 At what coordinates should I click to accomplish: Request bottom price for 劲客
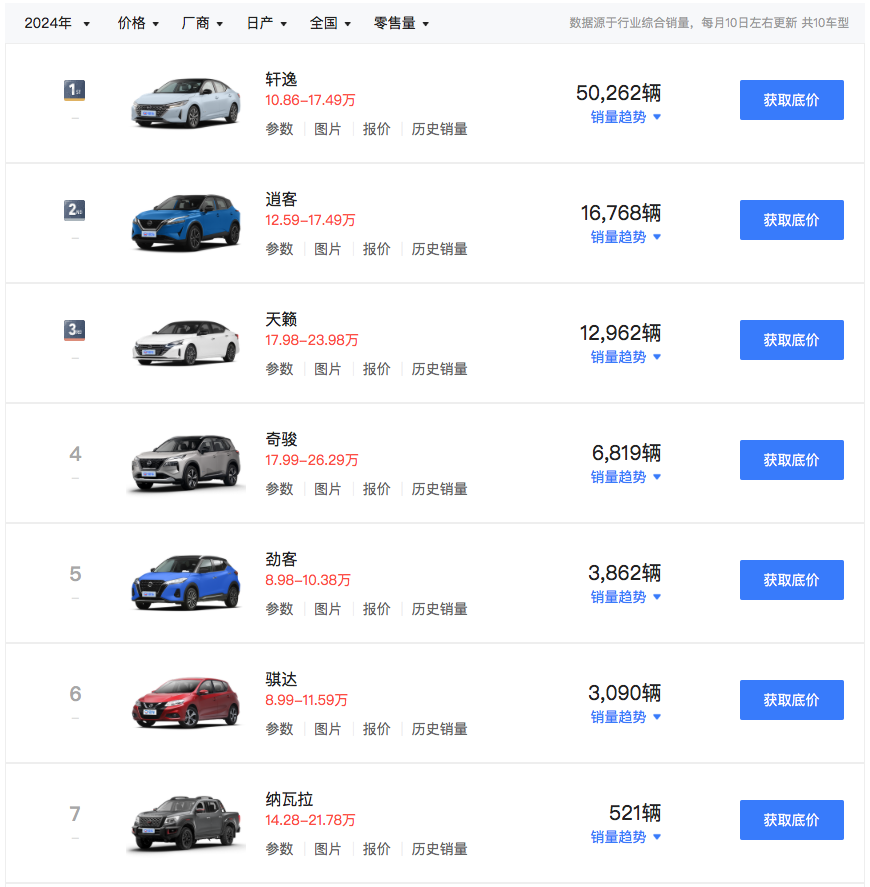tap(791, 580)
